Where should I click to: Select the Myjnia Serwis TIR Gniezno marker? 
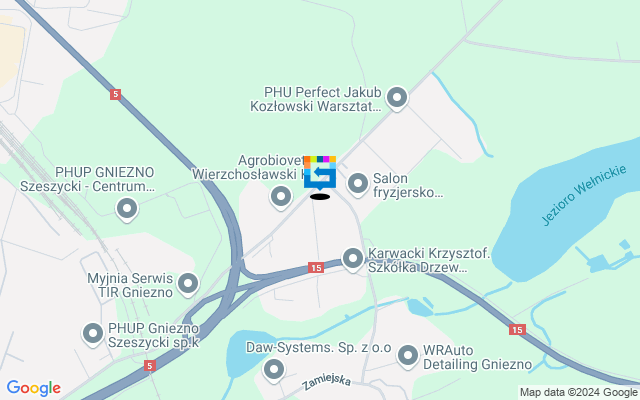(x=188, y=287)
